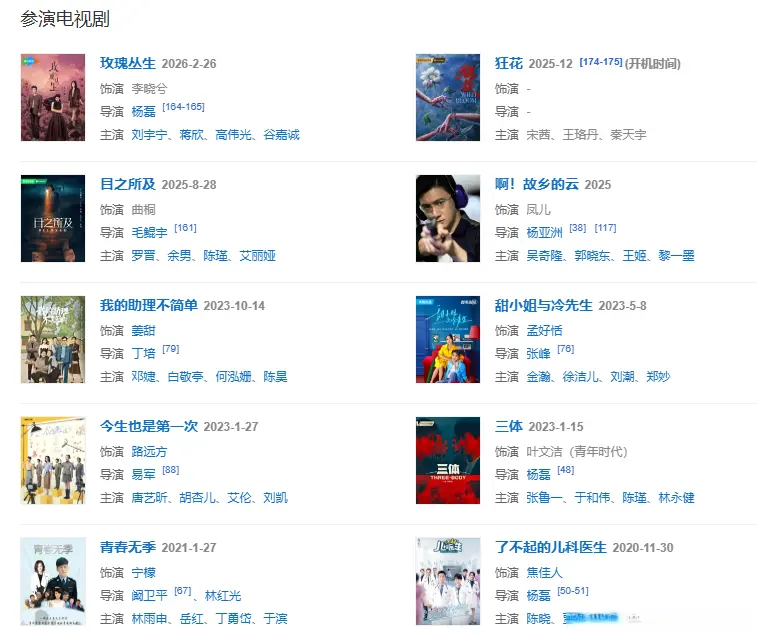Screen dimensions: 757x644
Task: Open the 狂花 drama title link
Action: (x=508, y=63)
